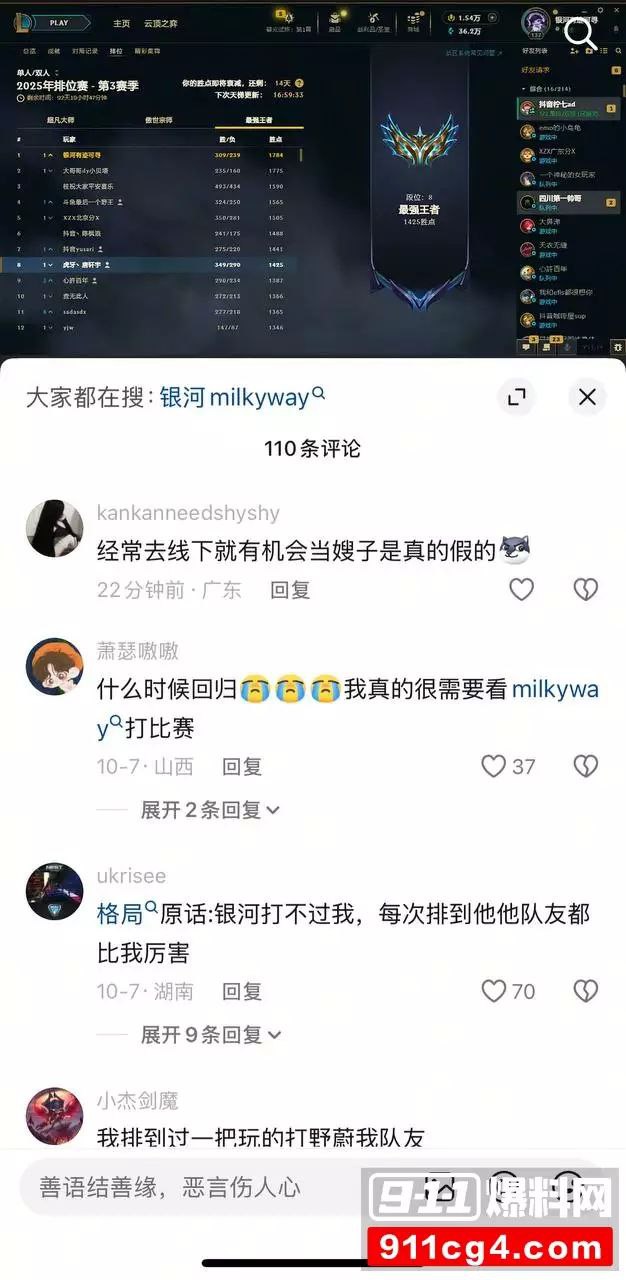626x1280 pixels.
Task: Close the comments panel
Action: (587, 397)
